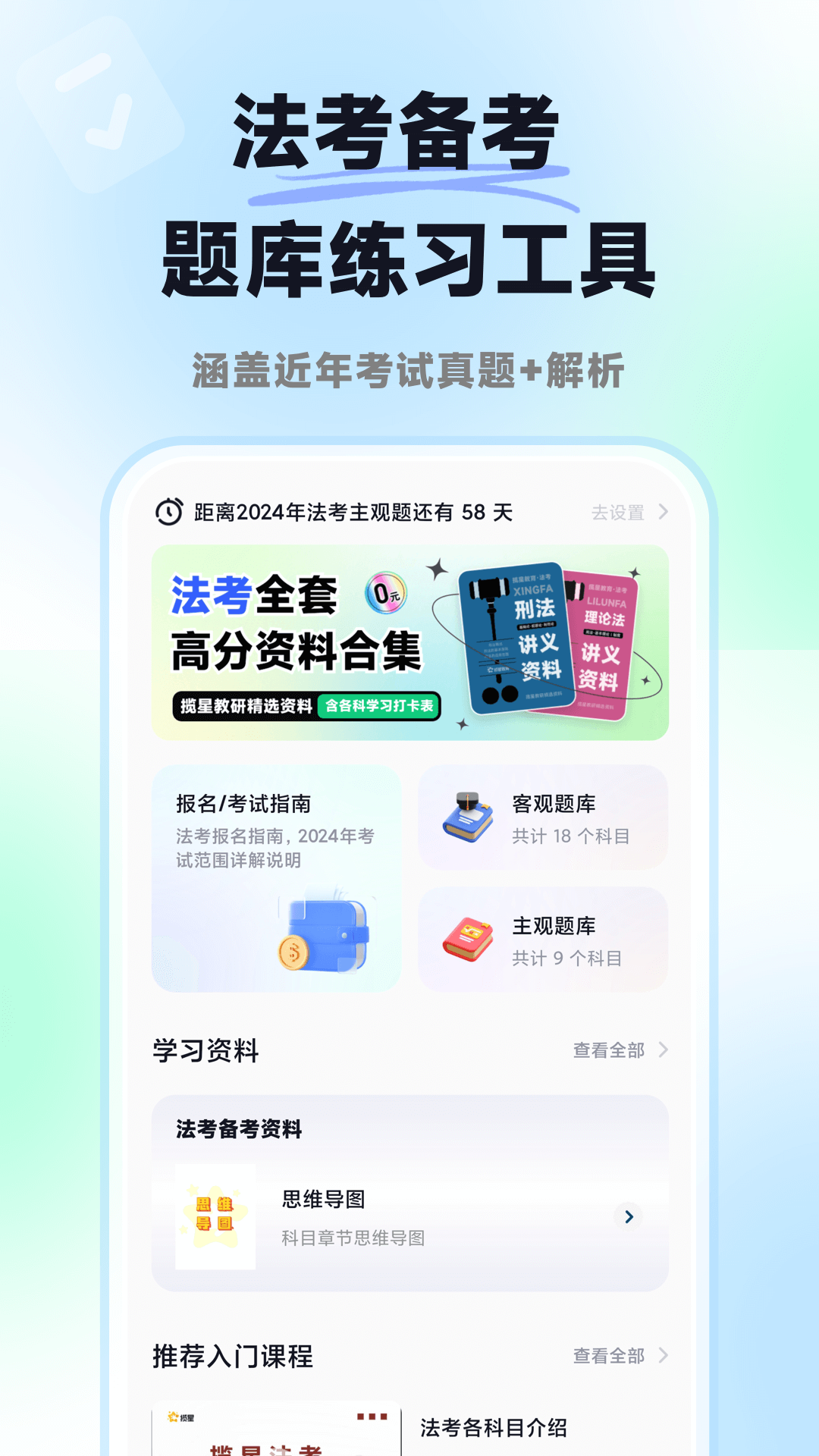Viewport: 819px width, 1456px height.
Task: Open 去设置 to configure exam countdown
Action: tap(618, 512)
